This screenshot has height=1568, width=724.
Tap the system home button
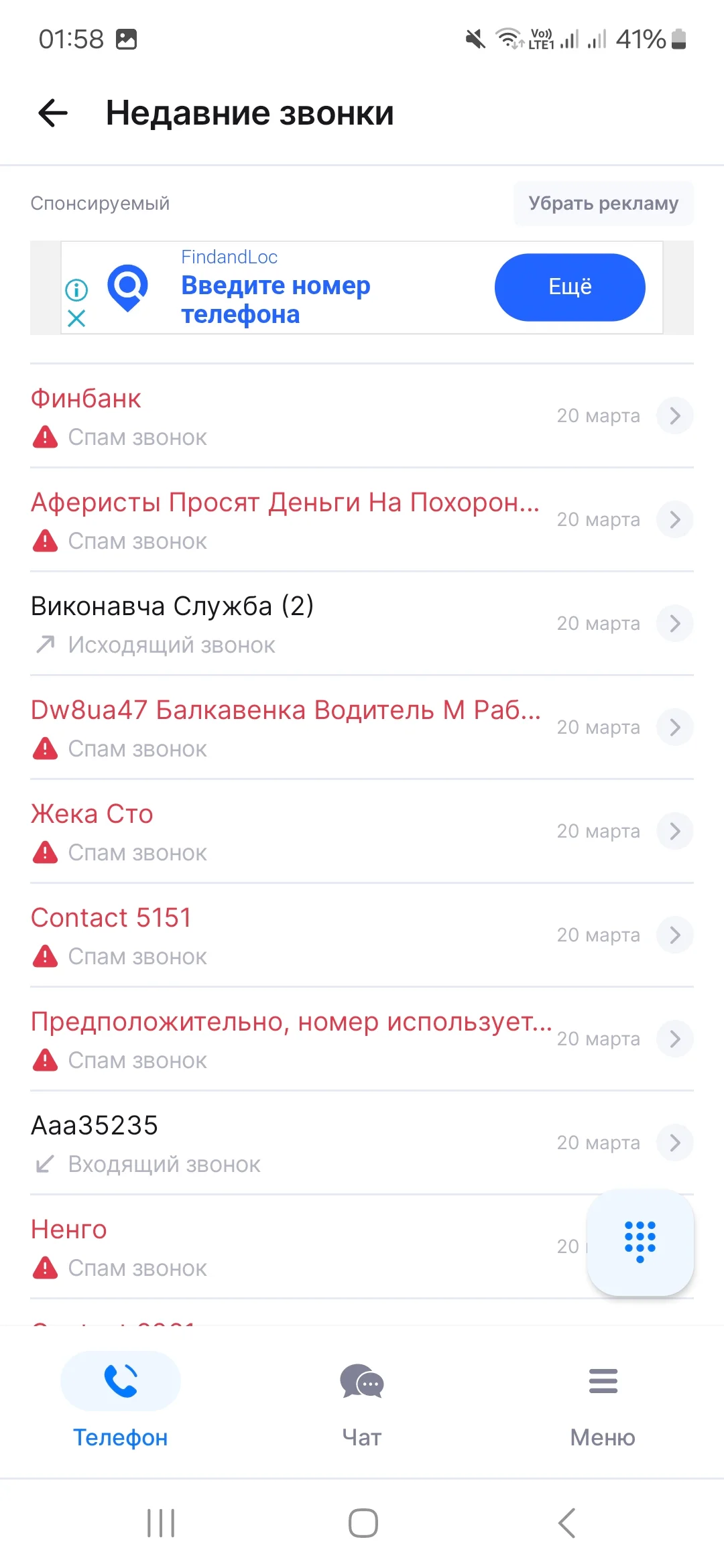click(363, 1523)
